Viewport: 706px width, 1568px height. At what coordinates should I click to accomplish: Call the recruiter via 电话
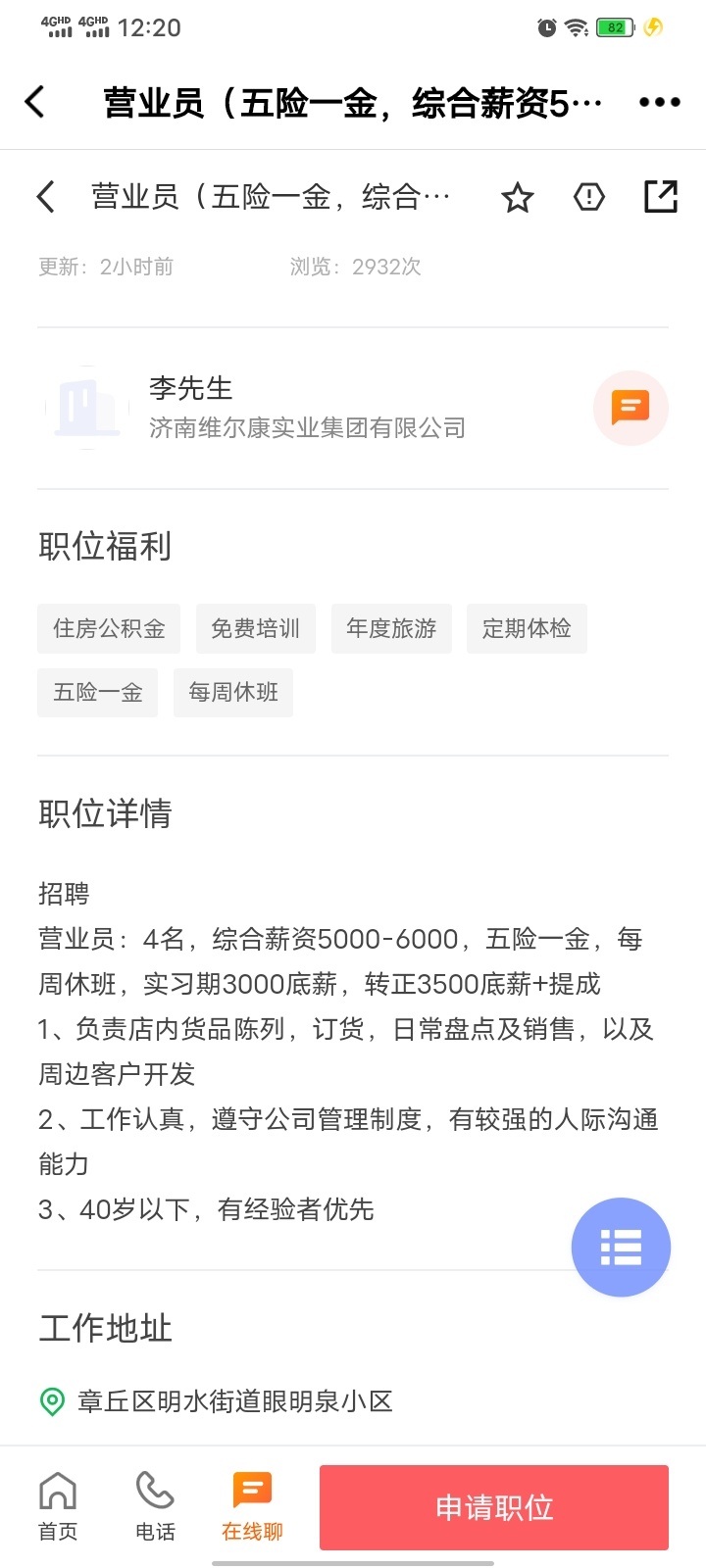[x=155, y=1506]
